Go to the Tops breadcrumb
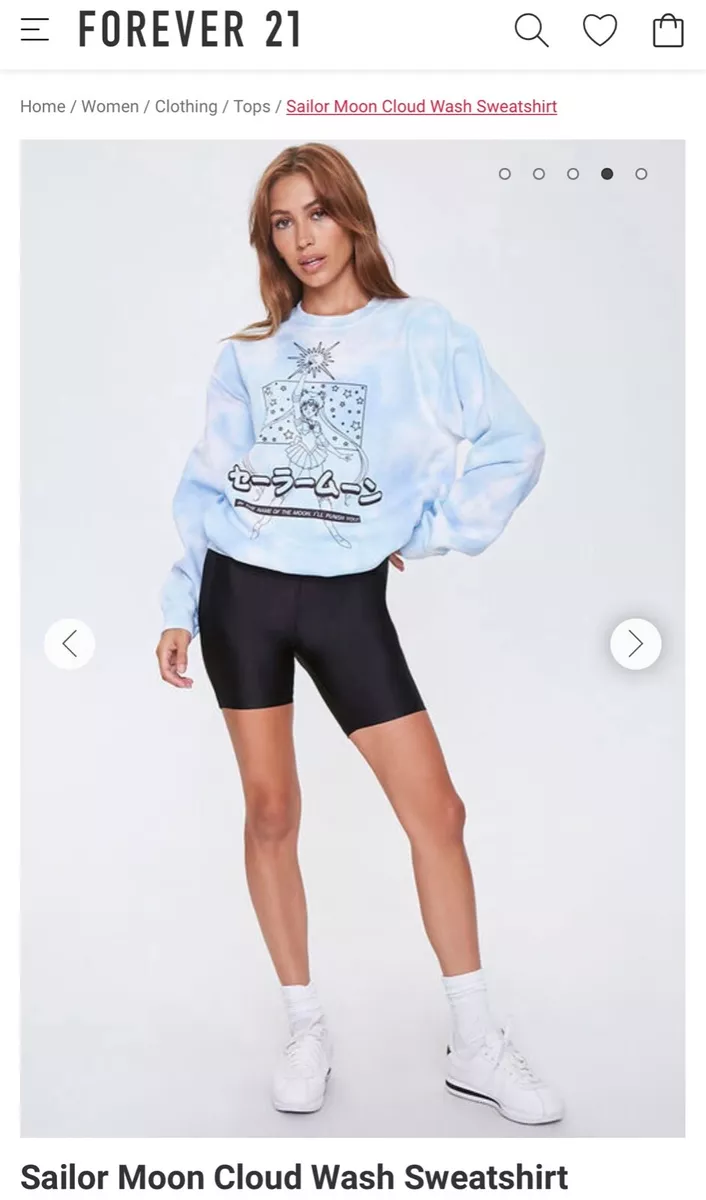 [252, 106]
